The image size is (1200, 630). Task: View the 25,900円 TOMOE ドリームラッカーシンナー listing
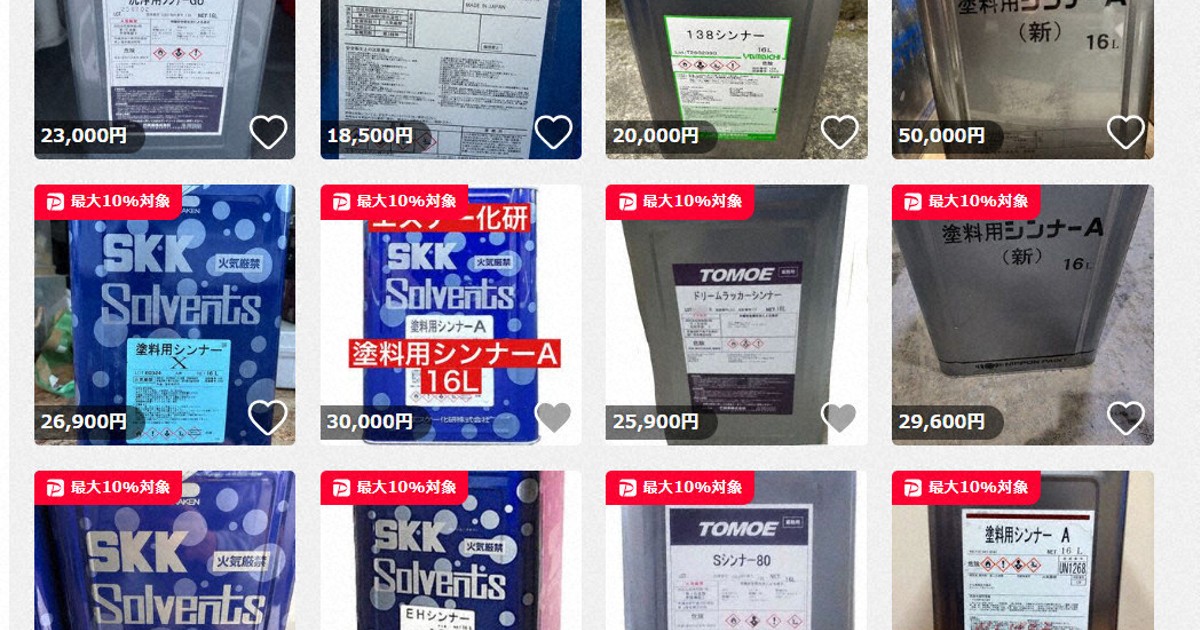(736, 310)
